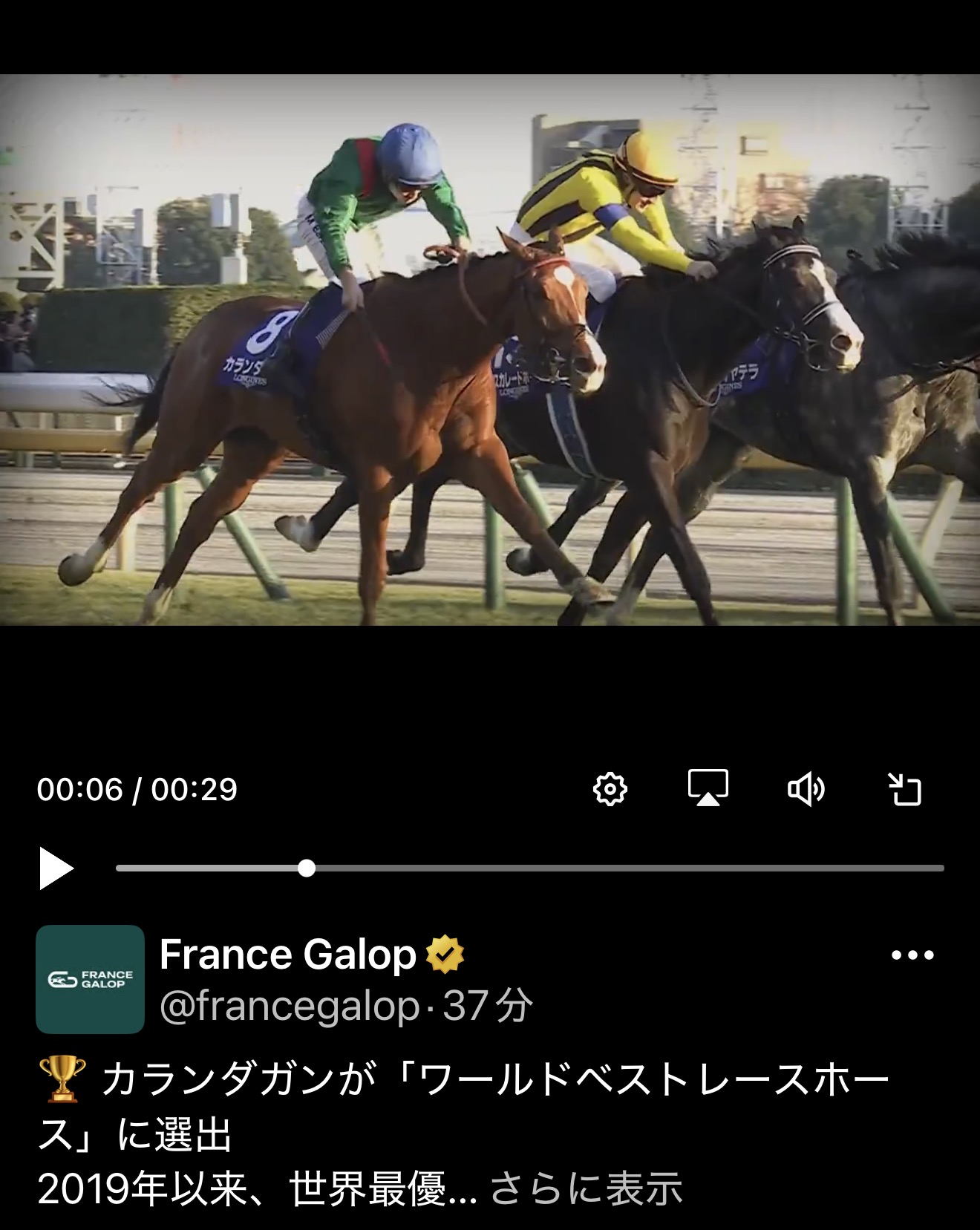Mute the video sound
Screen dimensions: 980x1230
point(806,788)
